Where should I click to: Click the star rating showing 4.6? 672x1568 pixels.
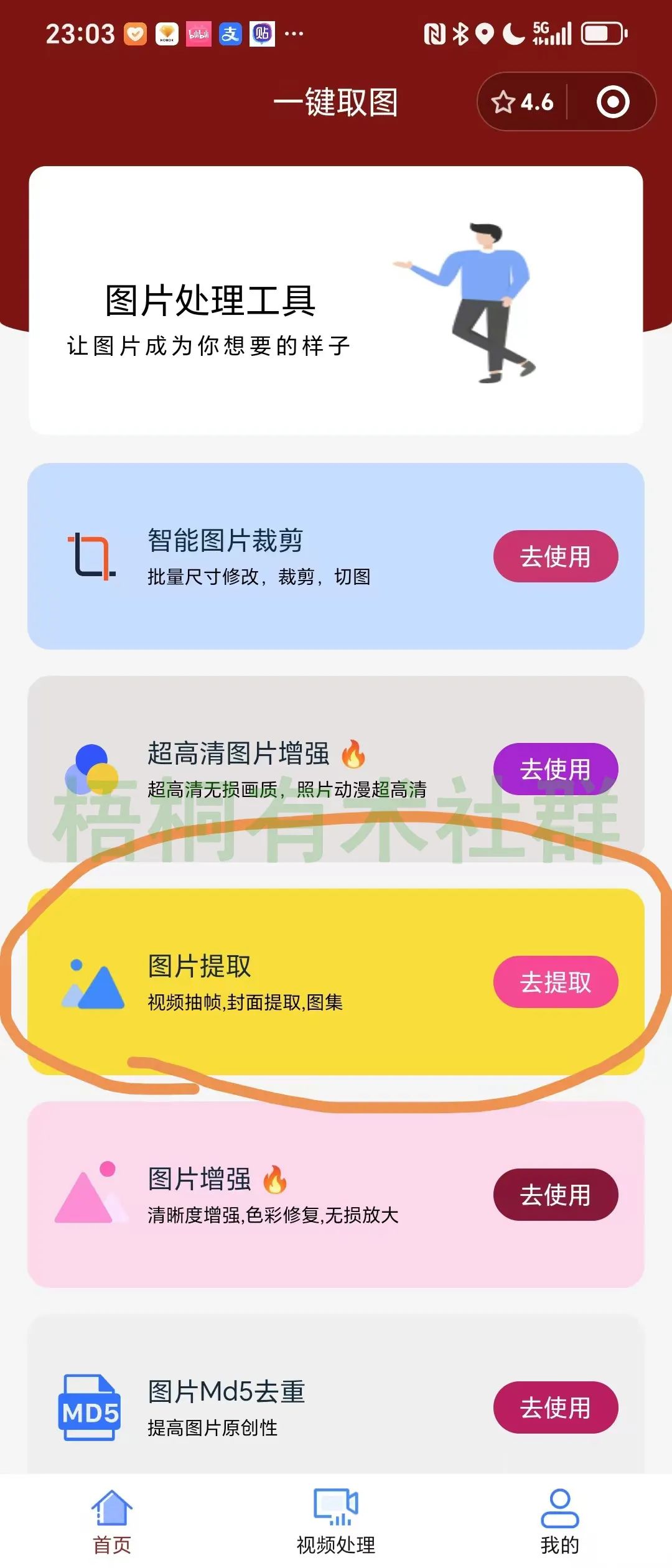click(523, 102)
